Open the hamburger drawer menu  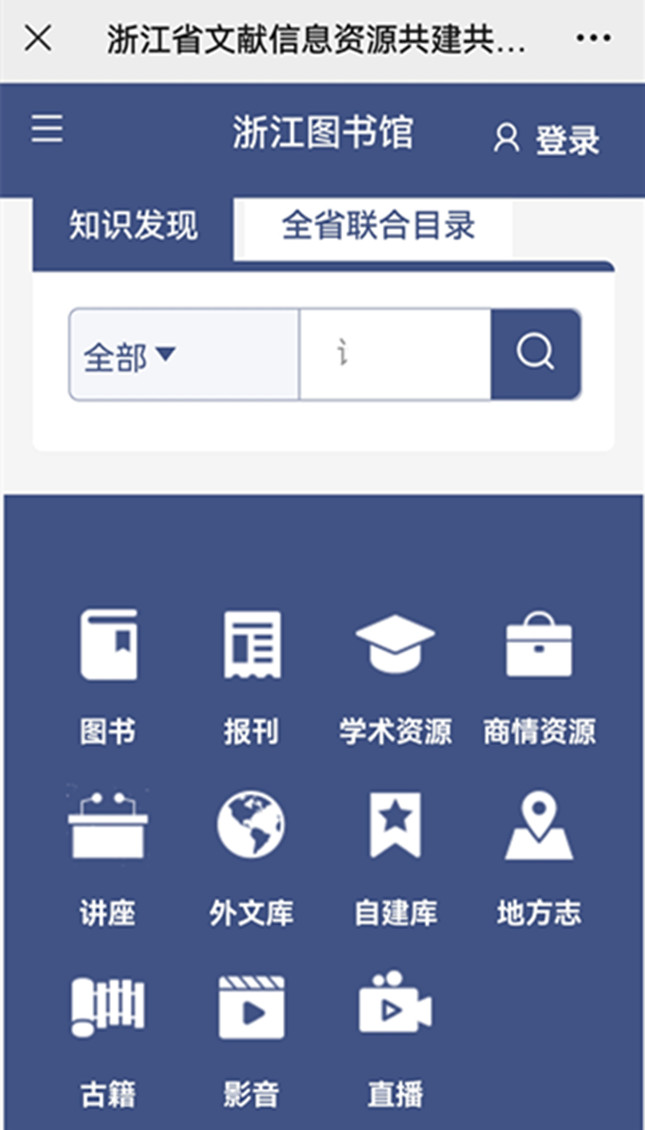point(47,129)
